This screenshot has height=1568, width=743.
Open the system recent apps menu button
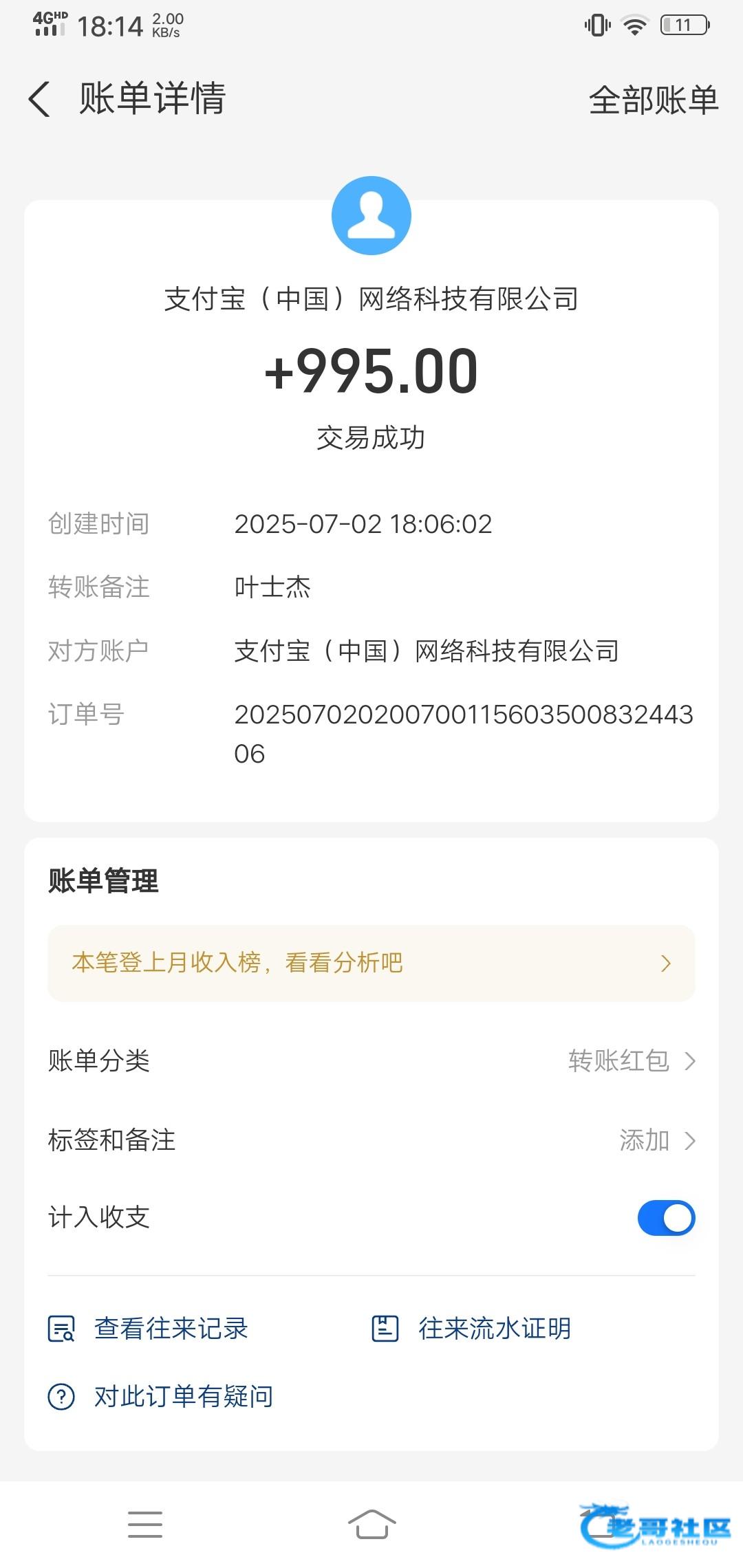pos(145,1525)
